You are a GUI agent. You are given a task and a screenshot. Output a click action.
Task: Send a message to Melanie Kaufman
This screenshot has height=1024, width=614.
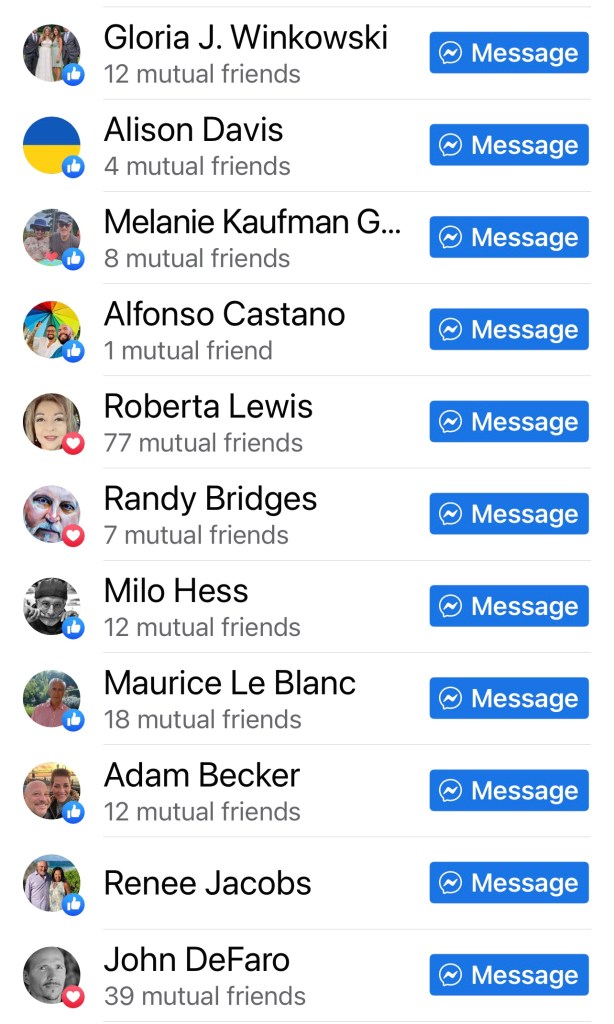[x=509, y=237]
